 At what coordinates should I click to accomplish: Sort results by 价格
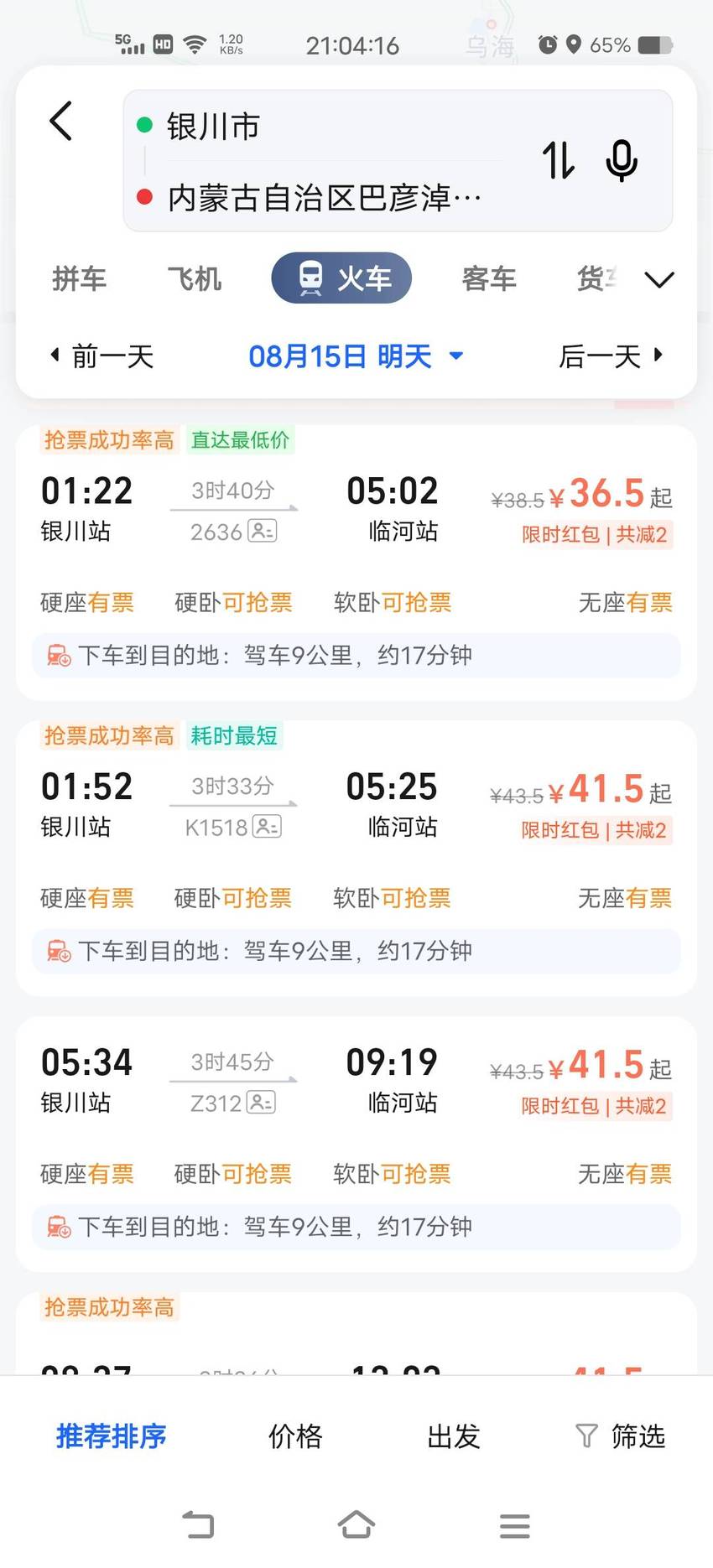(295, 1436)
